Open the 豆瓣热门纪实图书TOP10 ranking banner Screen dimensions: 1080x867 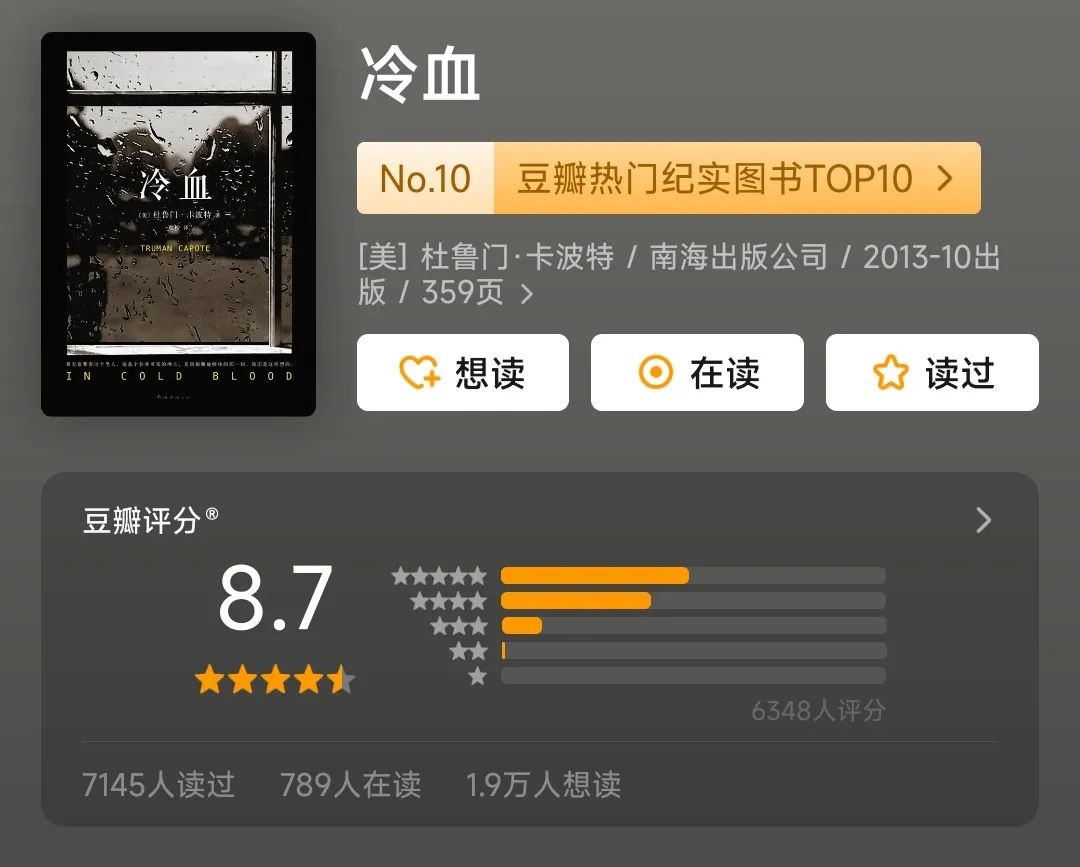click(668, 179)
